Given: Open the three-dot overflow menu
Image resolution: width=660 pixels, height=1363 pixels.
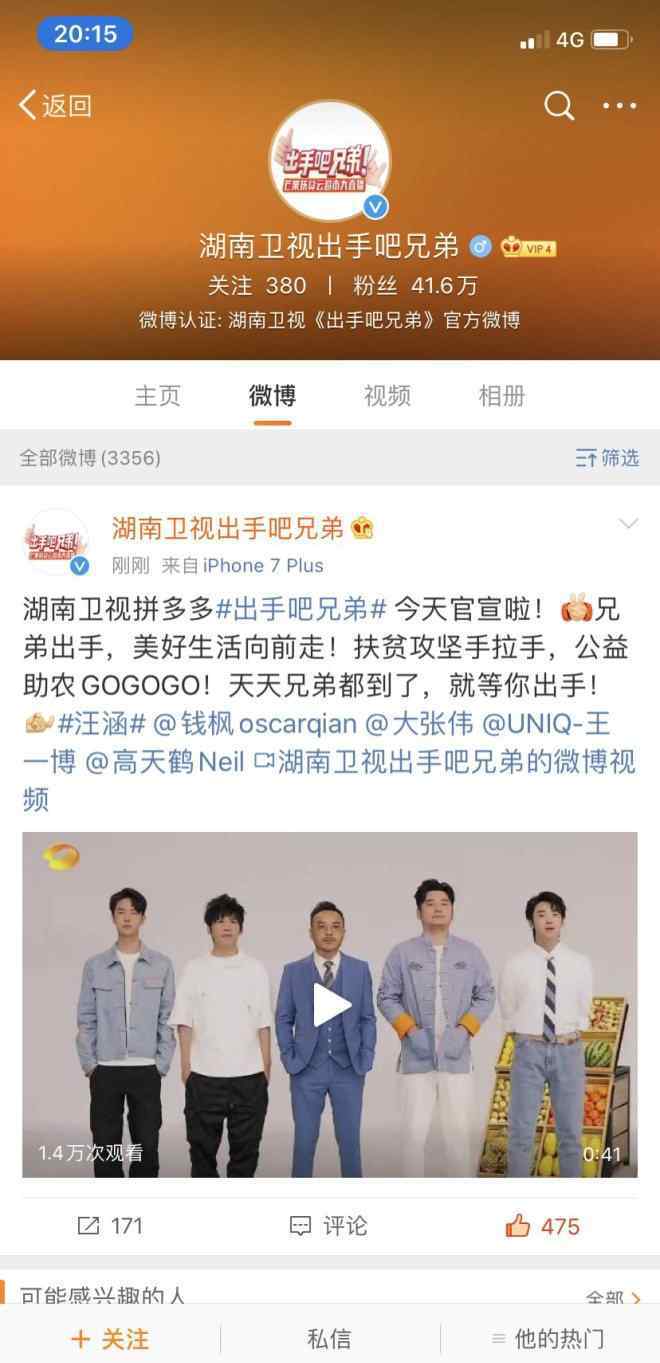Looking at the screenshot, I should pos(619,105).
